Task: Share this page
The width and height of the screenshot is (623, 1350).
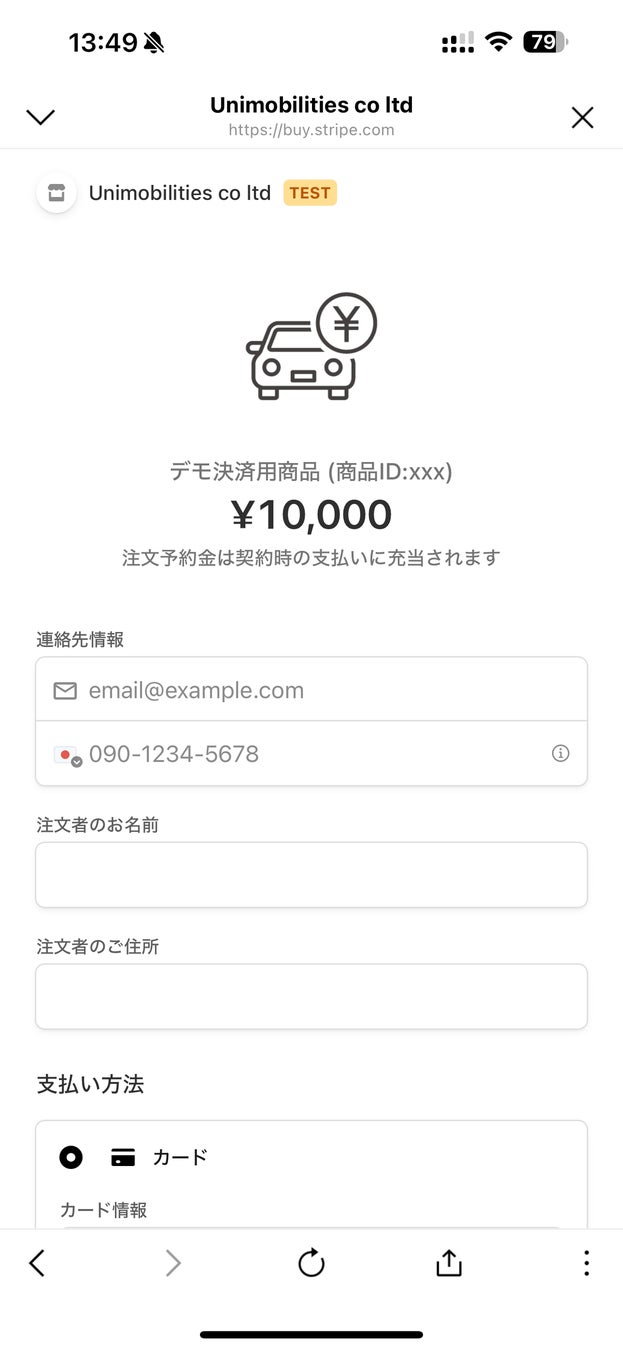Action: click(x=449, y=1263)
